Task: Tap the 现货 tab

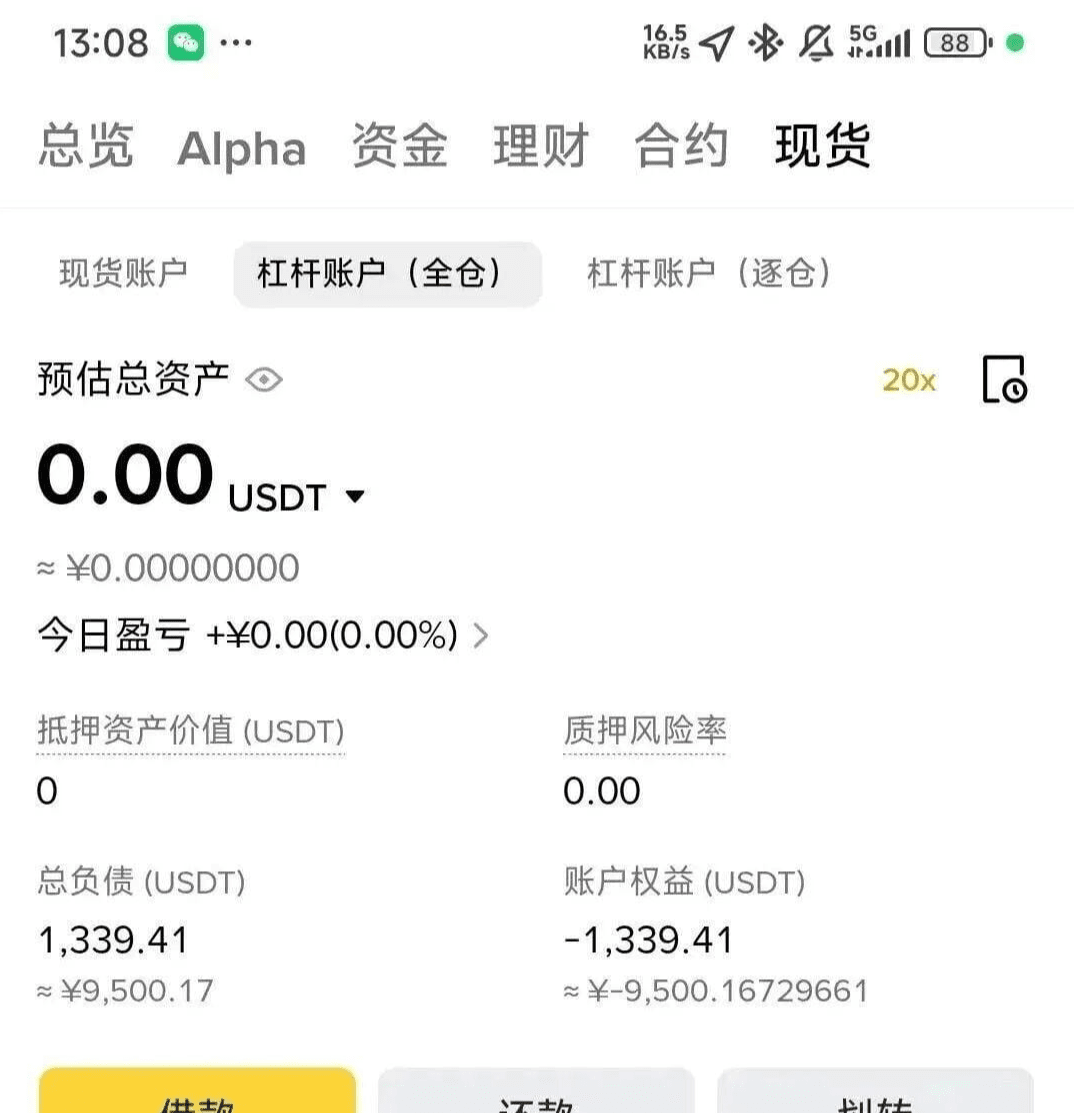Action: pos(823,146)
